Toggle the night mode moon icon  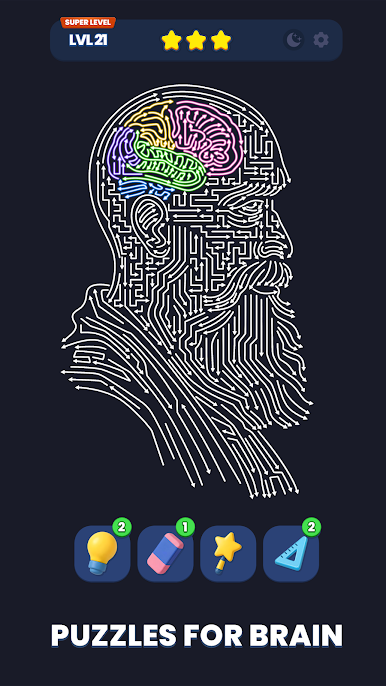pos(294,40)
